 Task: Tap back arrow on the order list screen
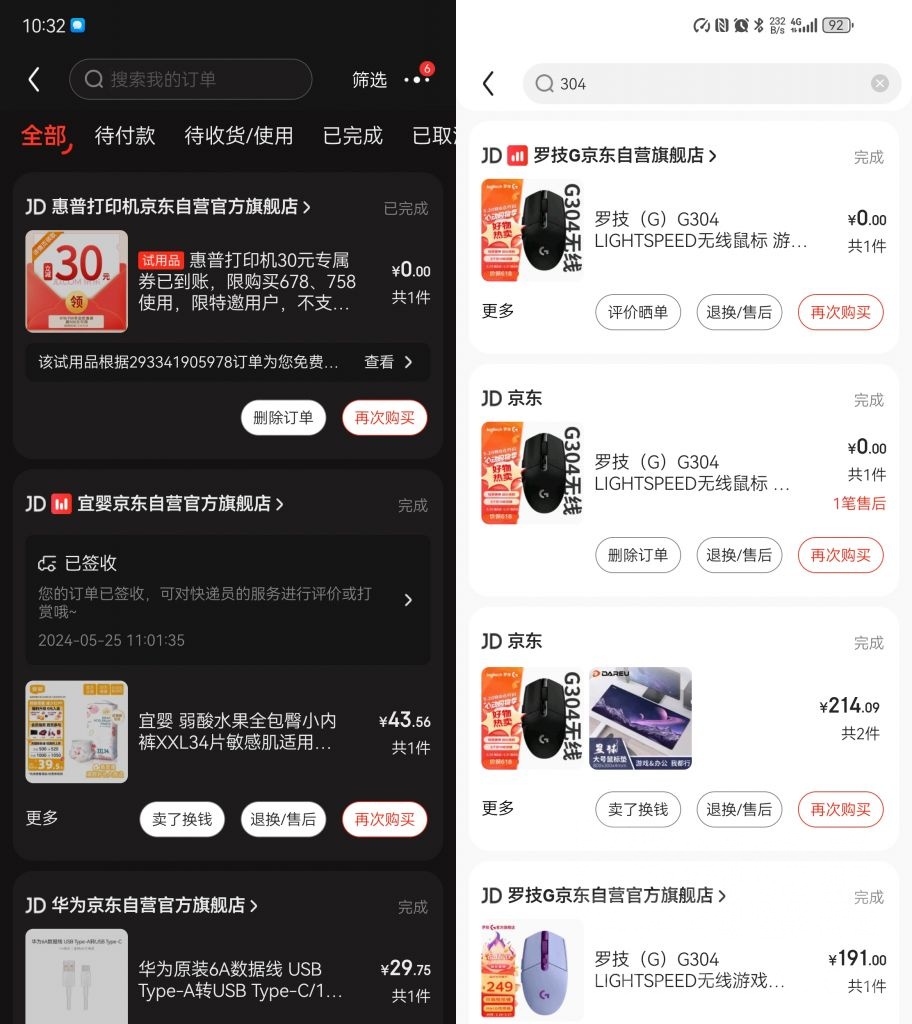tap(33, 79)
